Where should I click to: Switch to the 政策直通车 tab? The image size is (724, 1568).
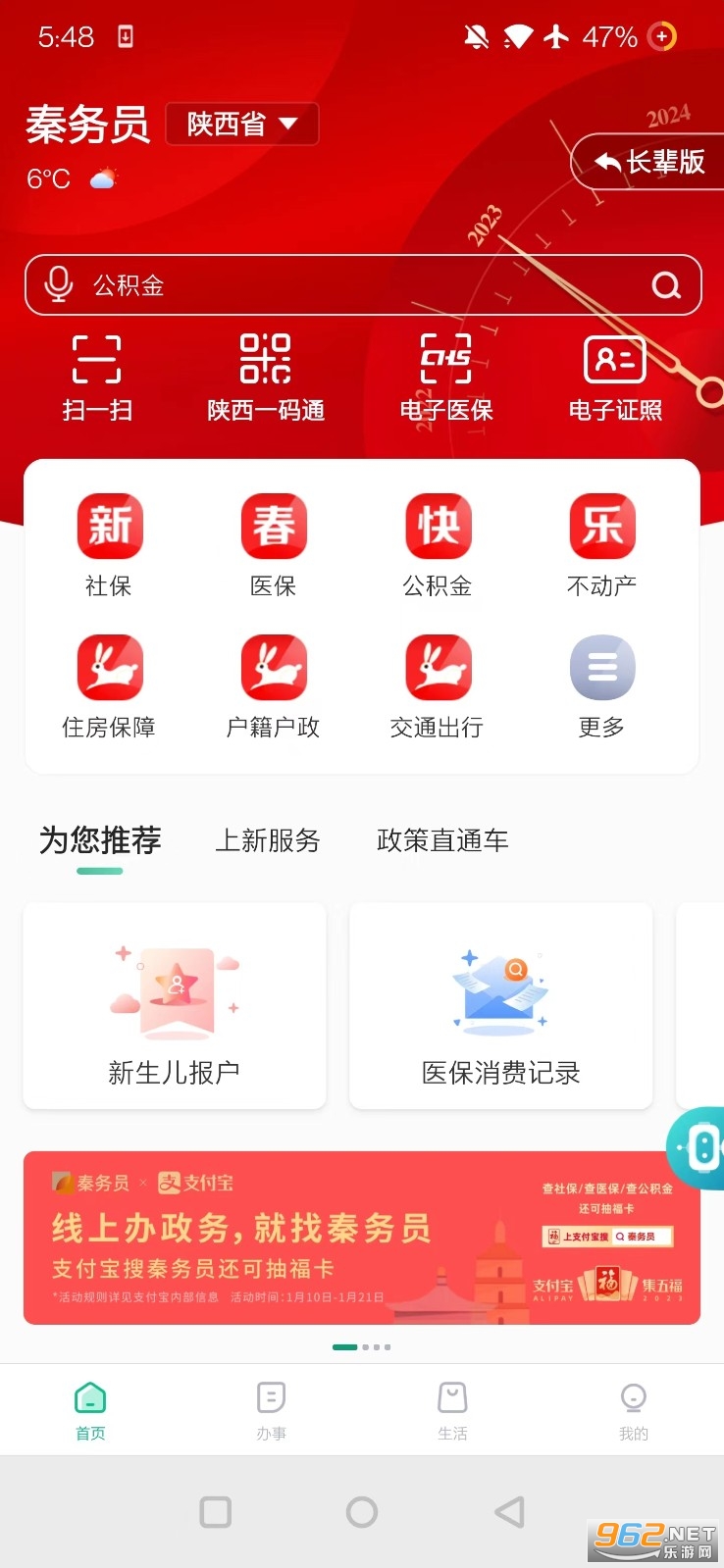[441, 841]
